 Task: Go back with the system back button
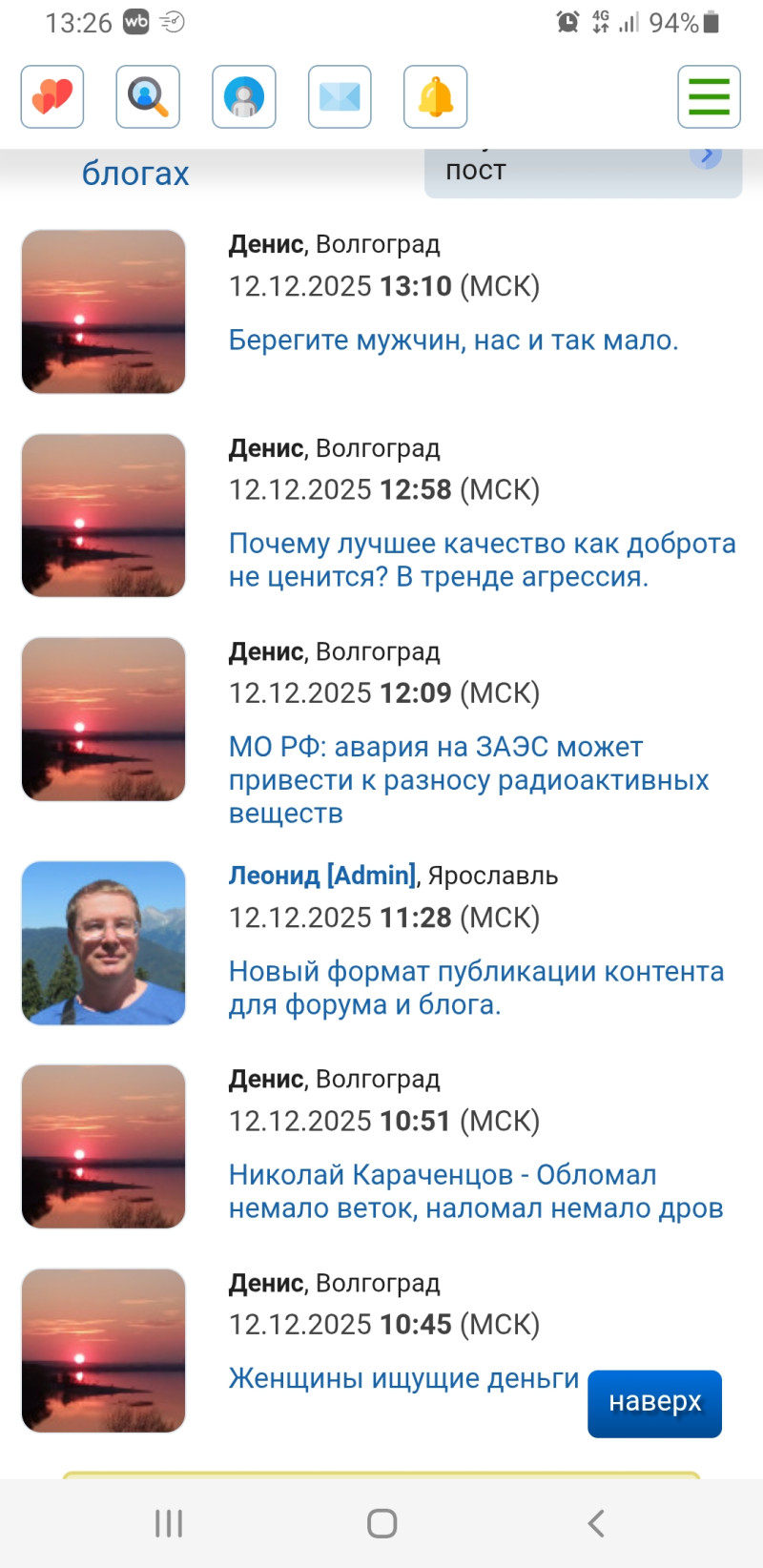click(596, 1523)
